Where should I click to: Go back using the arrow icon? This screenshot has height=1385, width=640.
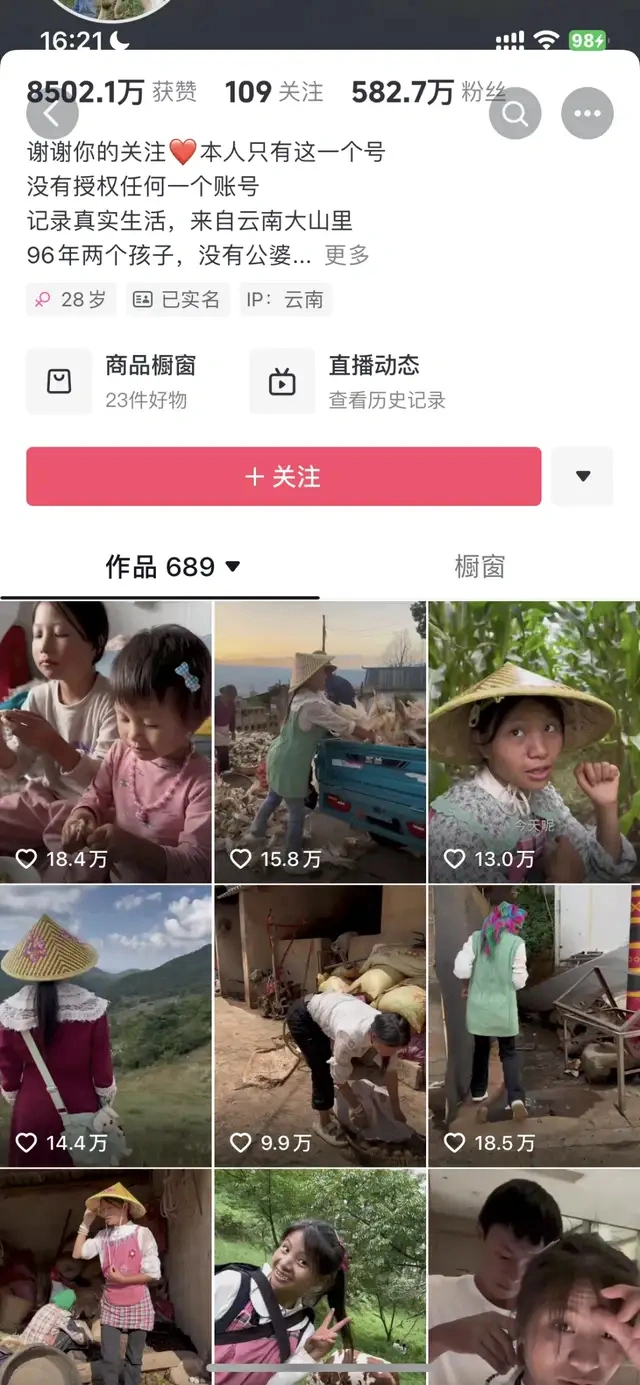[x=52, y=114]
